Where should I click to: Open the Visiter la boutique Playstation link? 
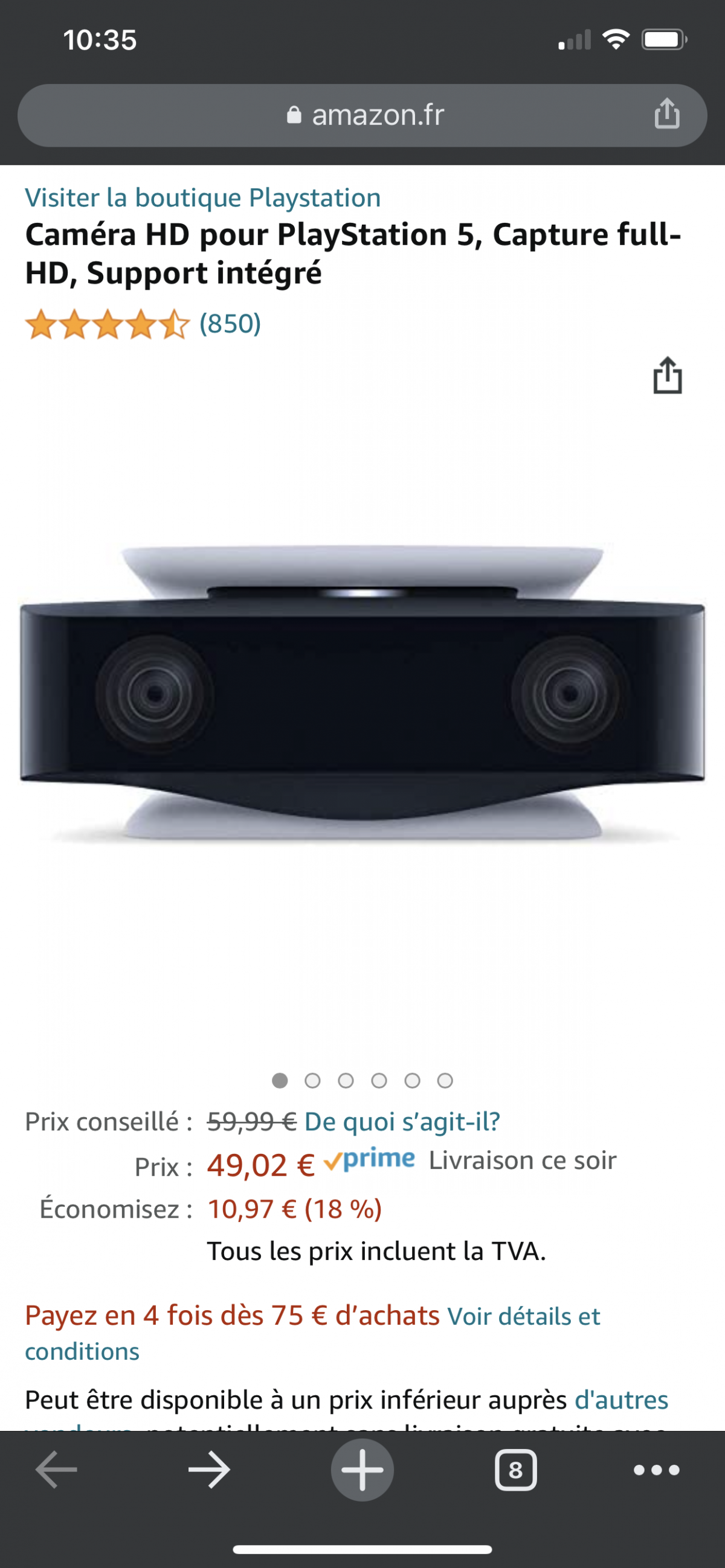(x=203, y=198)
